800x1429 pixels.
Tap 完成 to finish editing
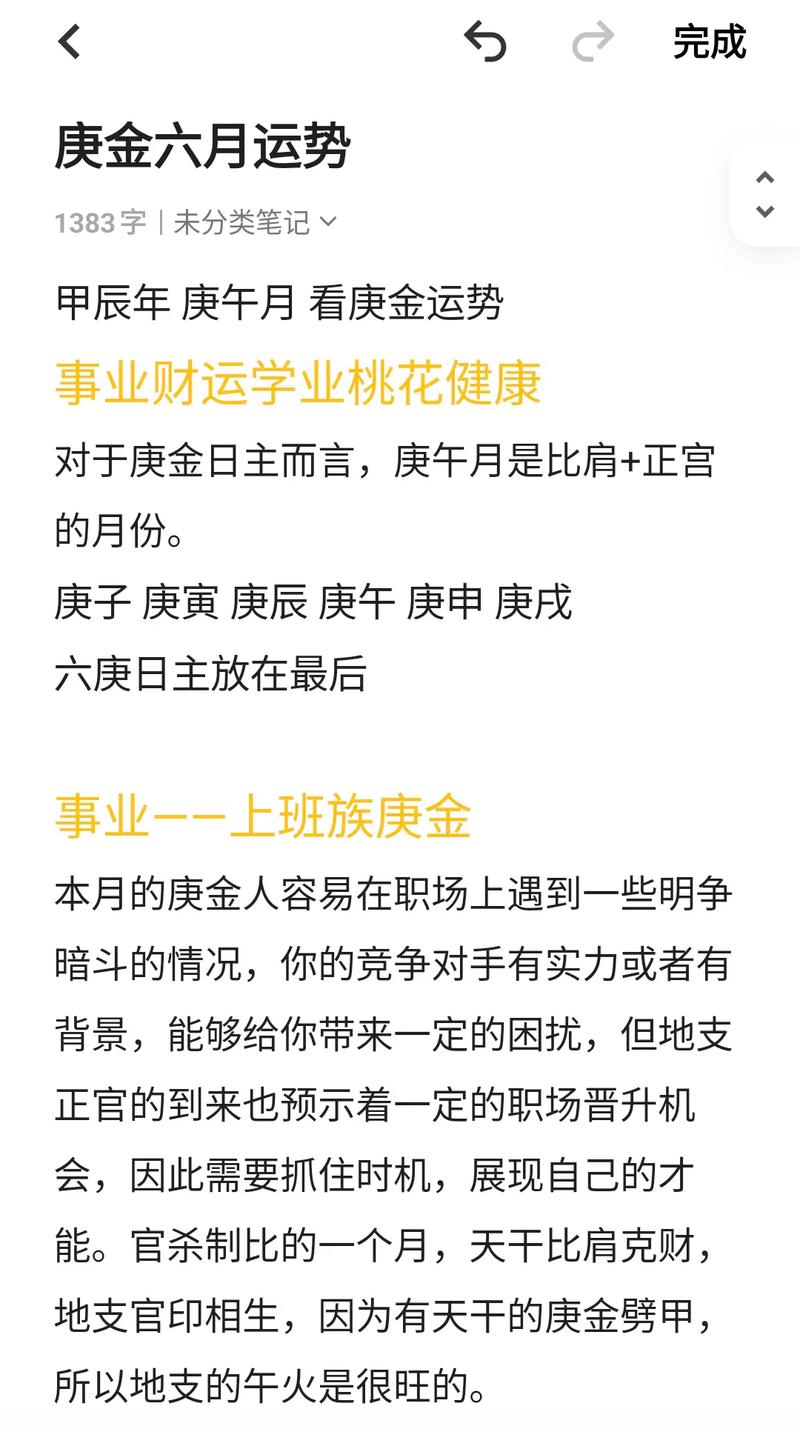pos(709,42)
